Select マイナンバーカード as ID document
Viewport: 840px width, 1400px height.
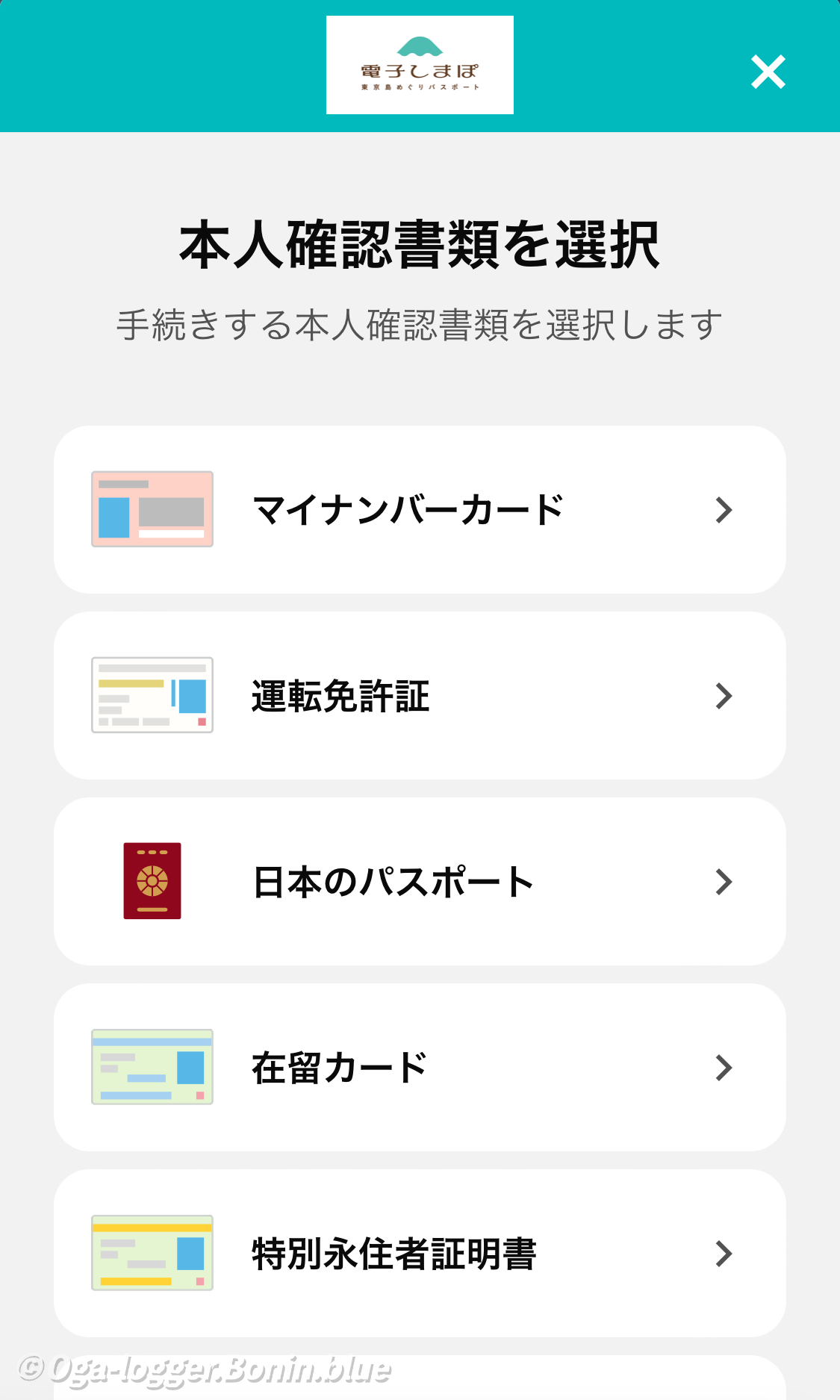(x=420, y=510)
